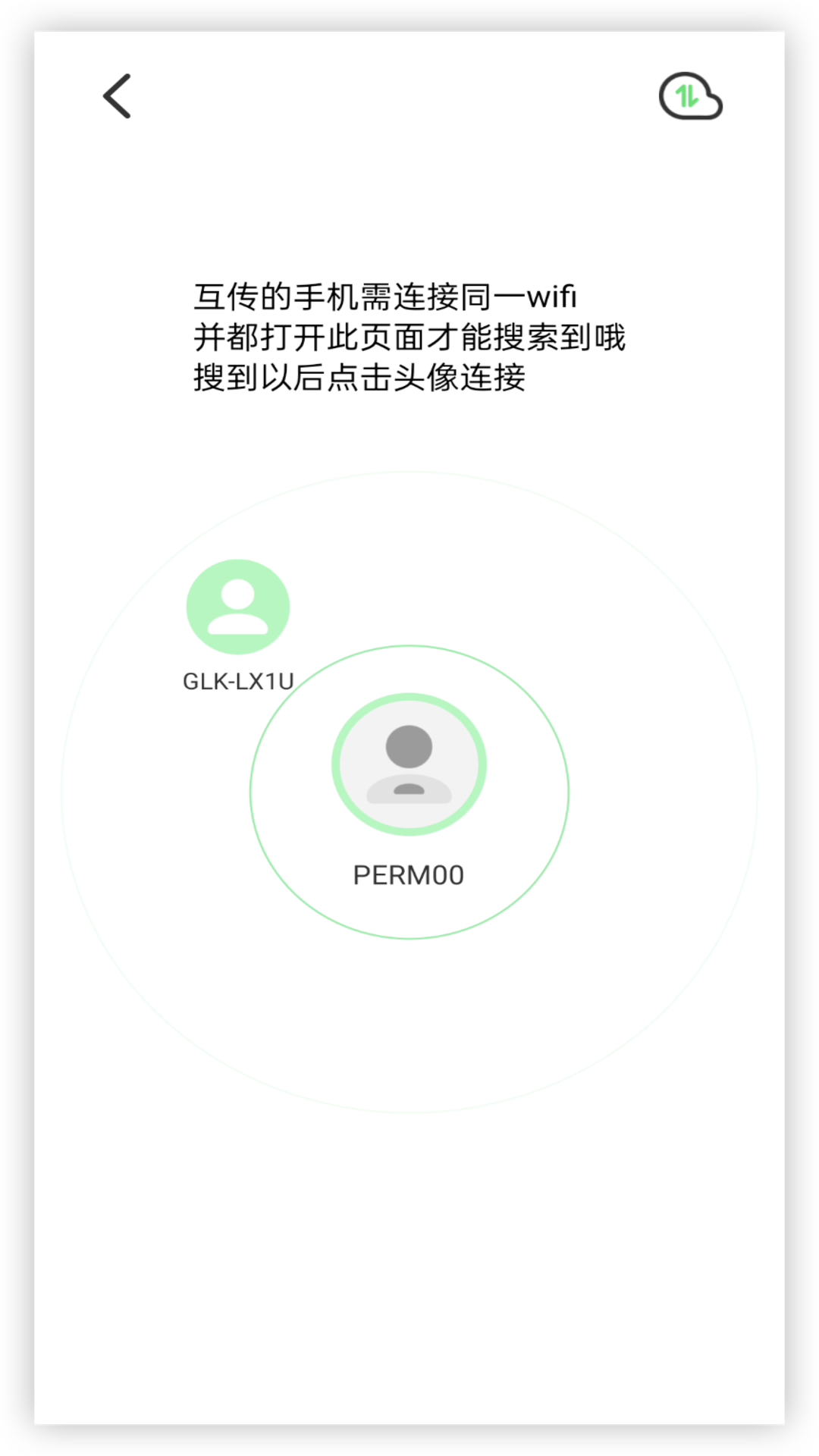Open the cloud transfer icon
Image resolution: width=819 pixels, height=1456 pixels.
click(691, 96)
